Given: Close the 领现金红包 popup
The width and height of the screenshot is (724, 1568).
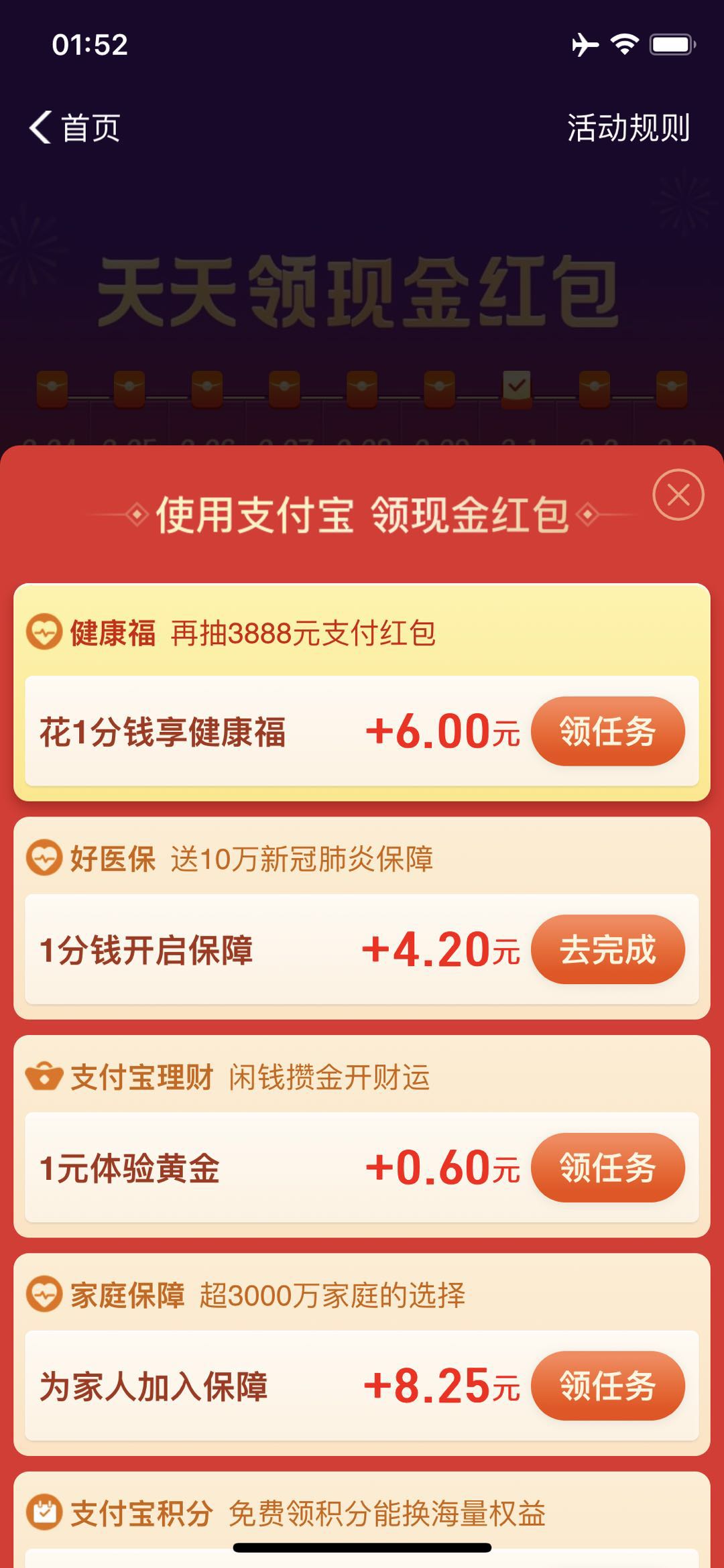Looking at the screenshot, I should click(x=678, y=495).
